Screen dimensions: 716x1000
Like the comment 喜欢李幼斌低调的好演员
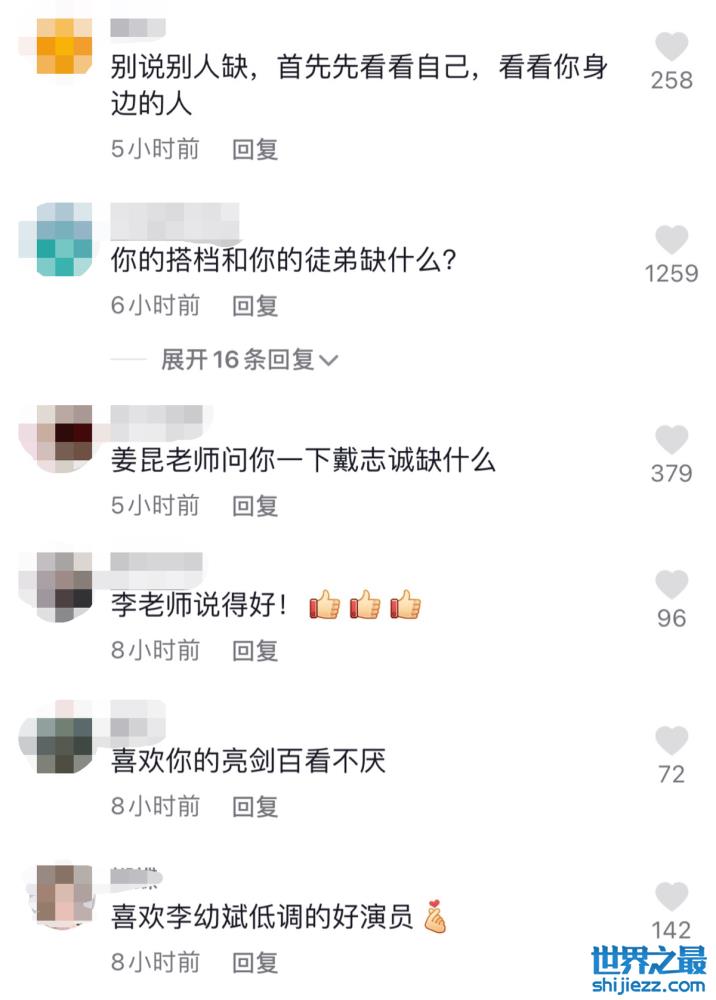671,897
